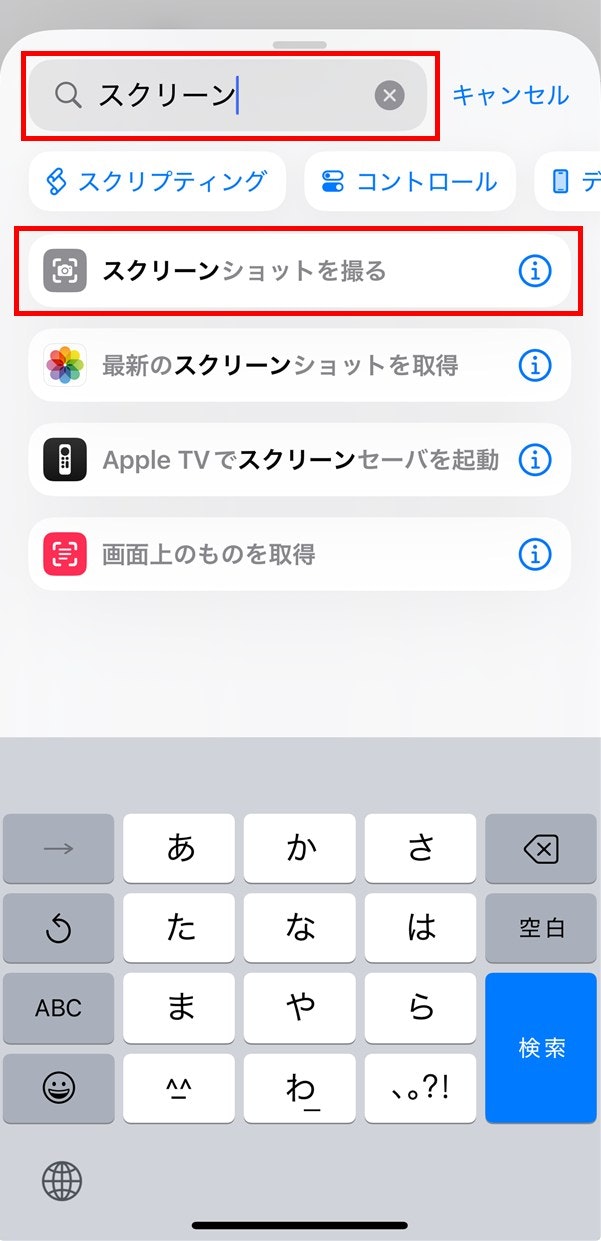The height and width of the screenshot is (1241, 601).
Task: Clear the search text with the X button
Action: (x=389, y=96)
